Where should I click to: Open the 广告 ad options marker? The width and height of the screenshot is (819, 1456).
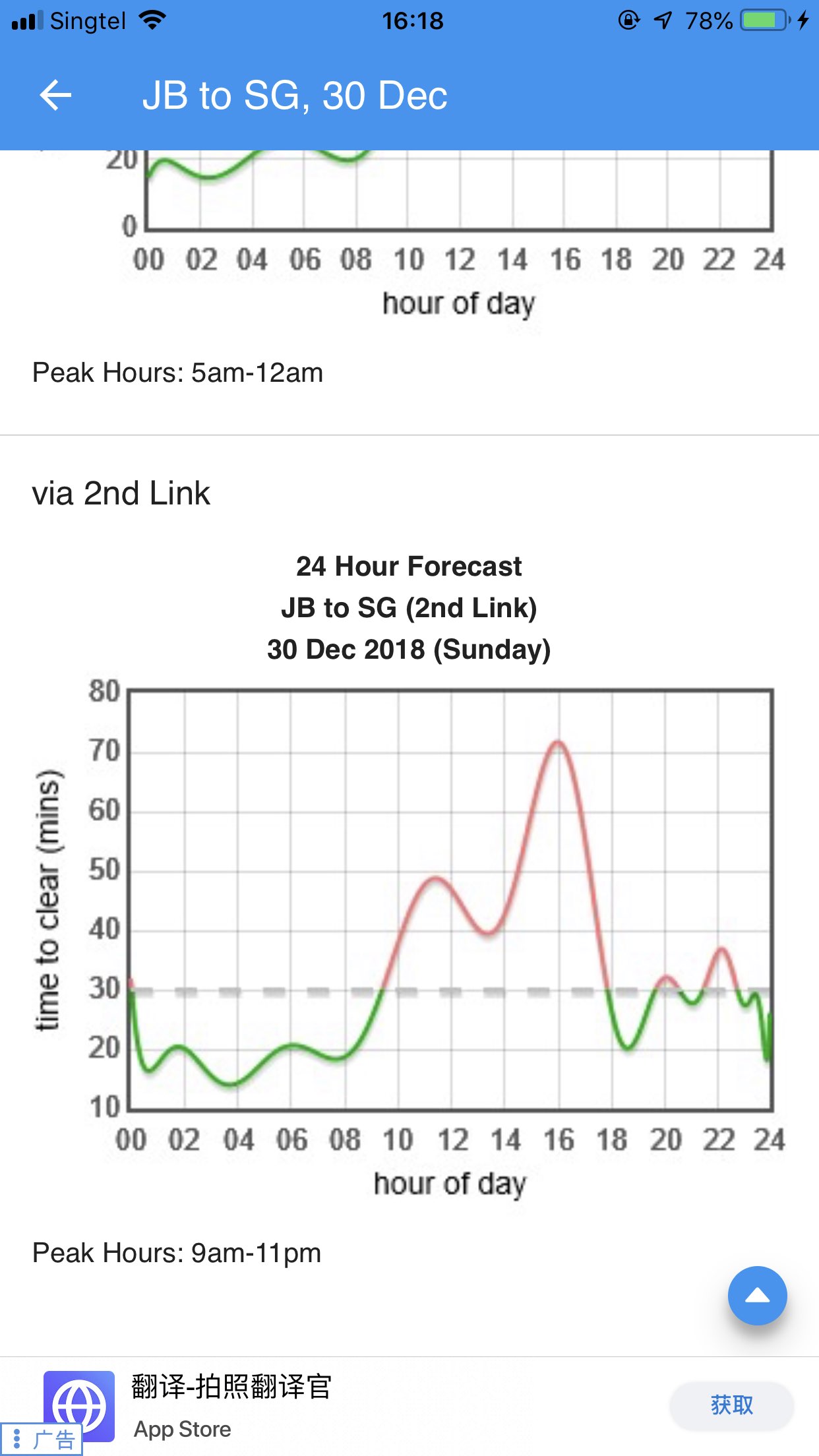[x=42, y=1439]
